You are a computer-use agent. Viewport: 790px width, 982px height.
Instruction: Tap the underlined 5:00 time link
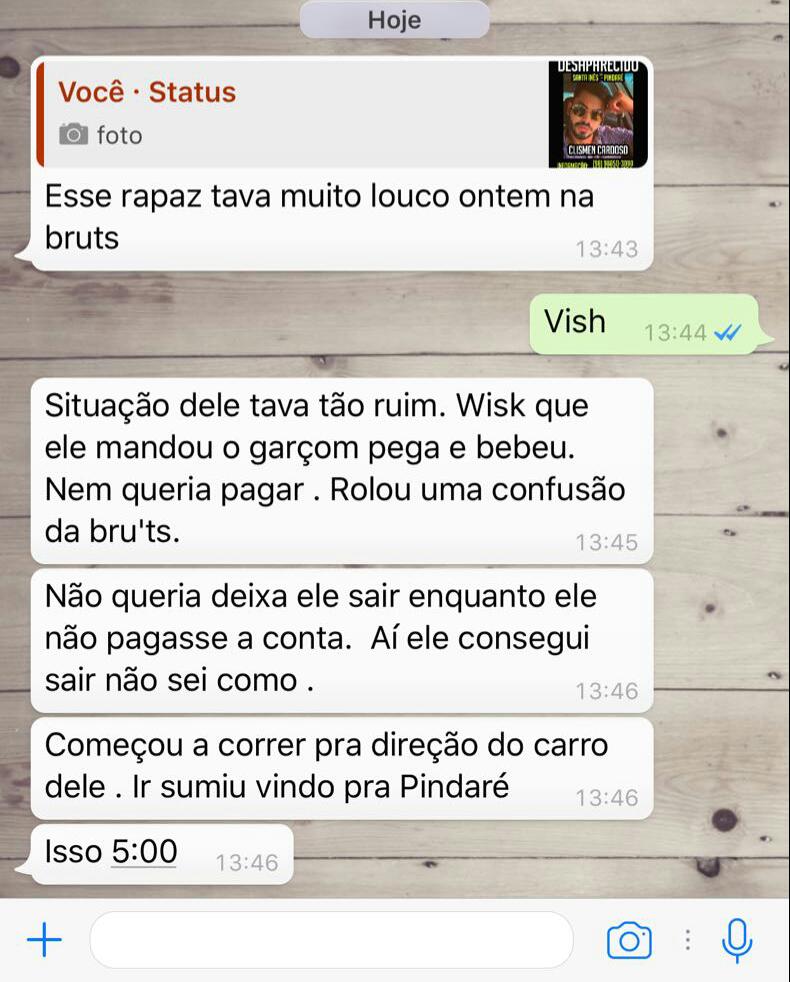[144, 852]
